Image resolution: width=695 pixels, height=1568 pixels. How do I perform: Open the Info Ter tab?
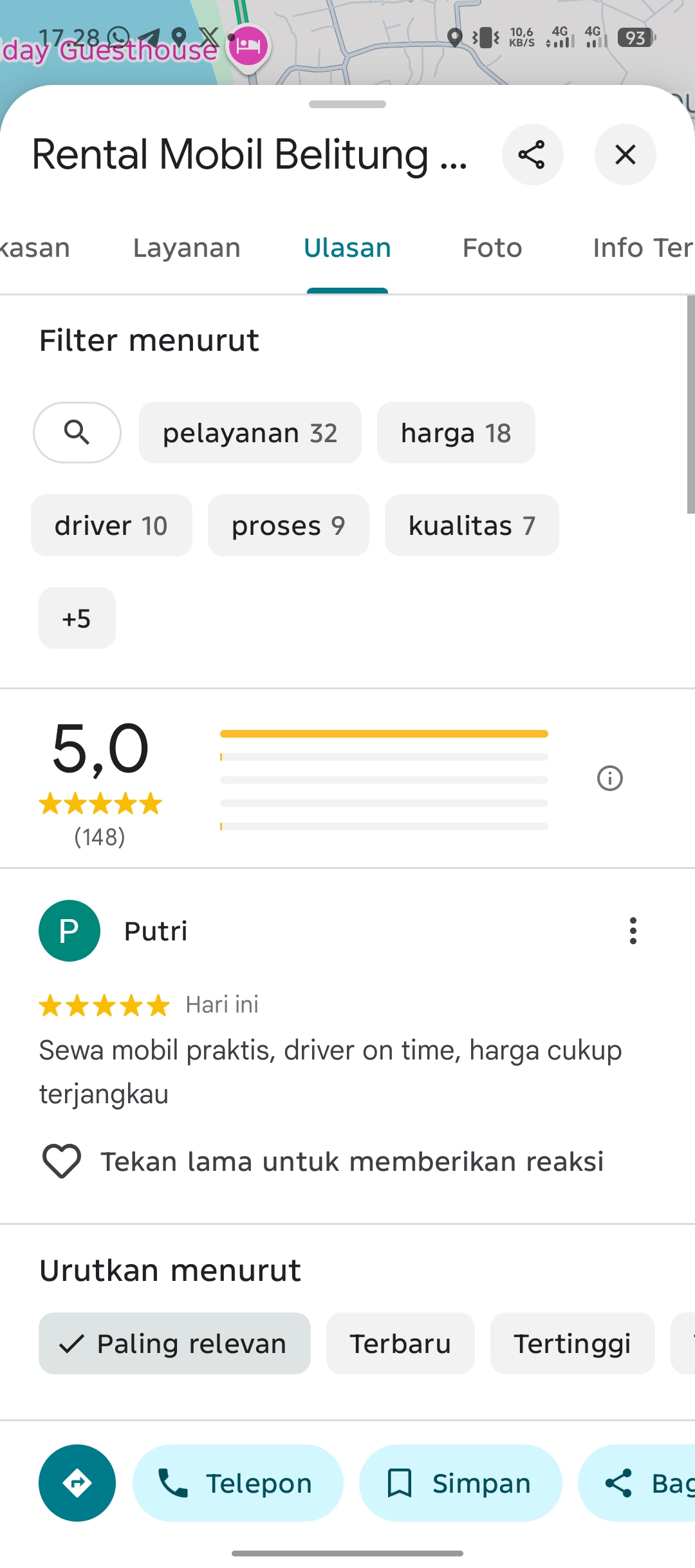tap(642, 248)
